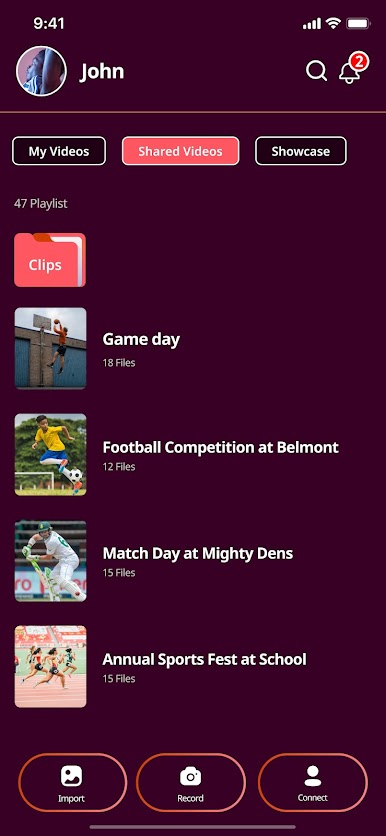Open Match Day at Mighty Dens
The height and width of the screenshot is (836, 386).
tap(193, 561)
